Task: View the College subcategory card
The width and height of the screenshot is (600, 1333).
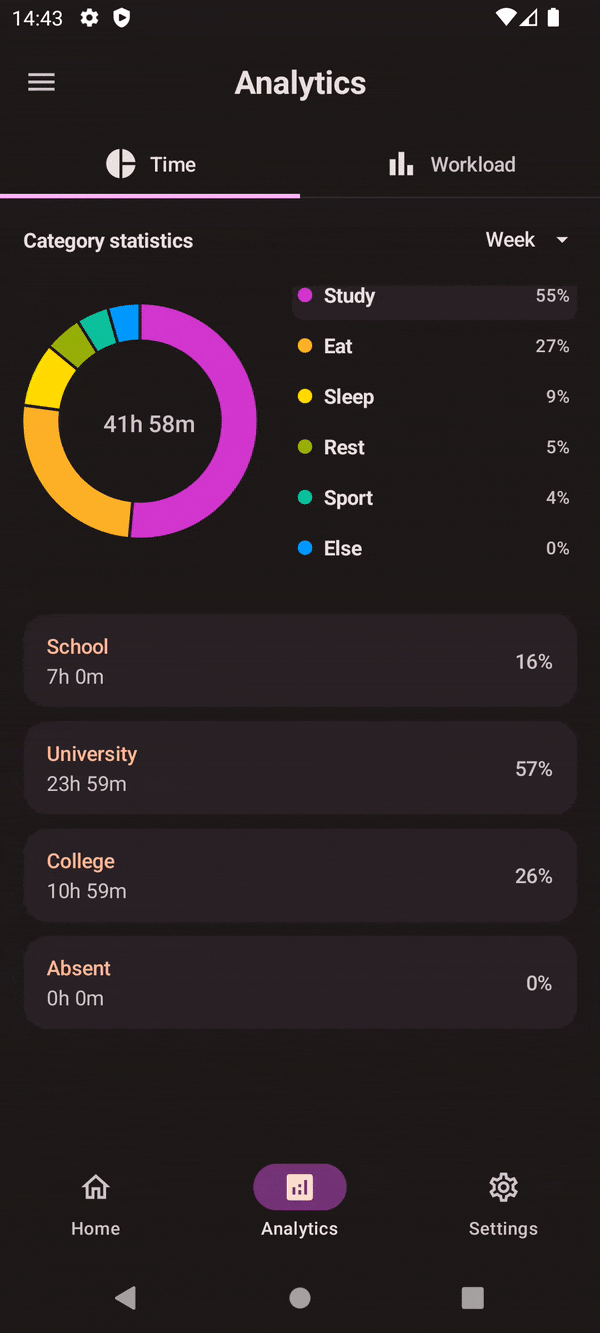Action: click(x=300, y=875)
